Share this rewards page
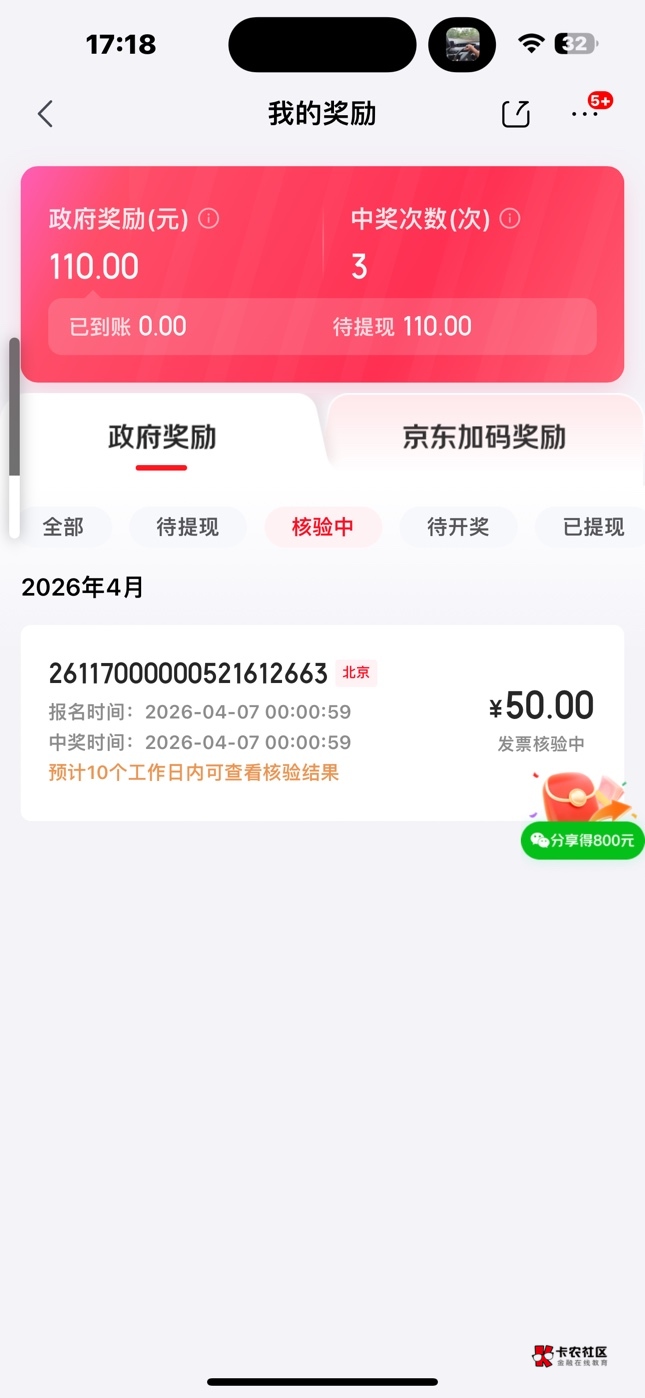645x1398 pixels. (x=516, y=114)
